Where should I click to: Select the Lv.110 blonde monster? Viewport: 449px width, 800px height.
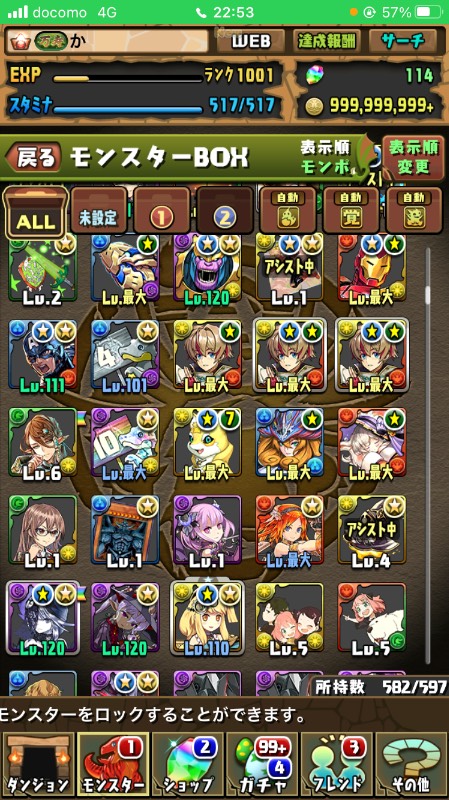pyautogui.click(x=208, y=618)
